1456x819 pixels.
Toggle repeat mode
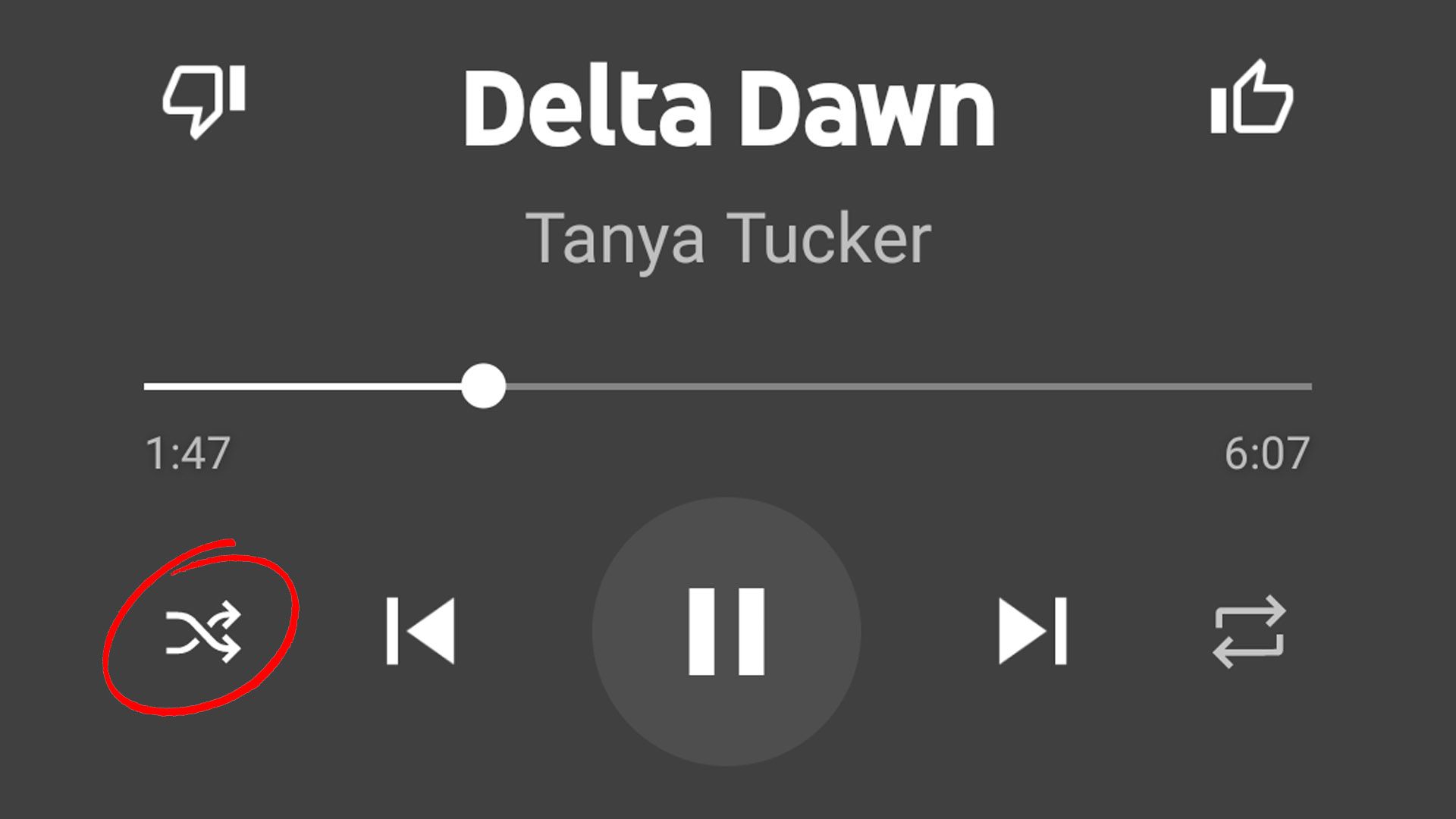[1249, 632]
